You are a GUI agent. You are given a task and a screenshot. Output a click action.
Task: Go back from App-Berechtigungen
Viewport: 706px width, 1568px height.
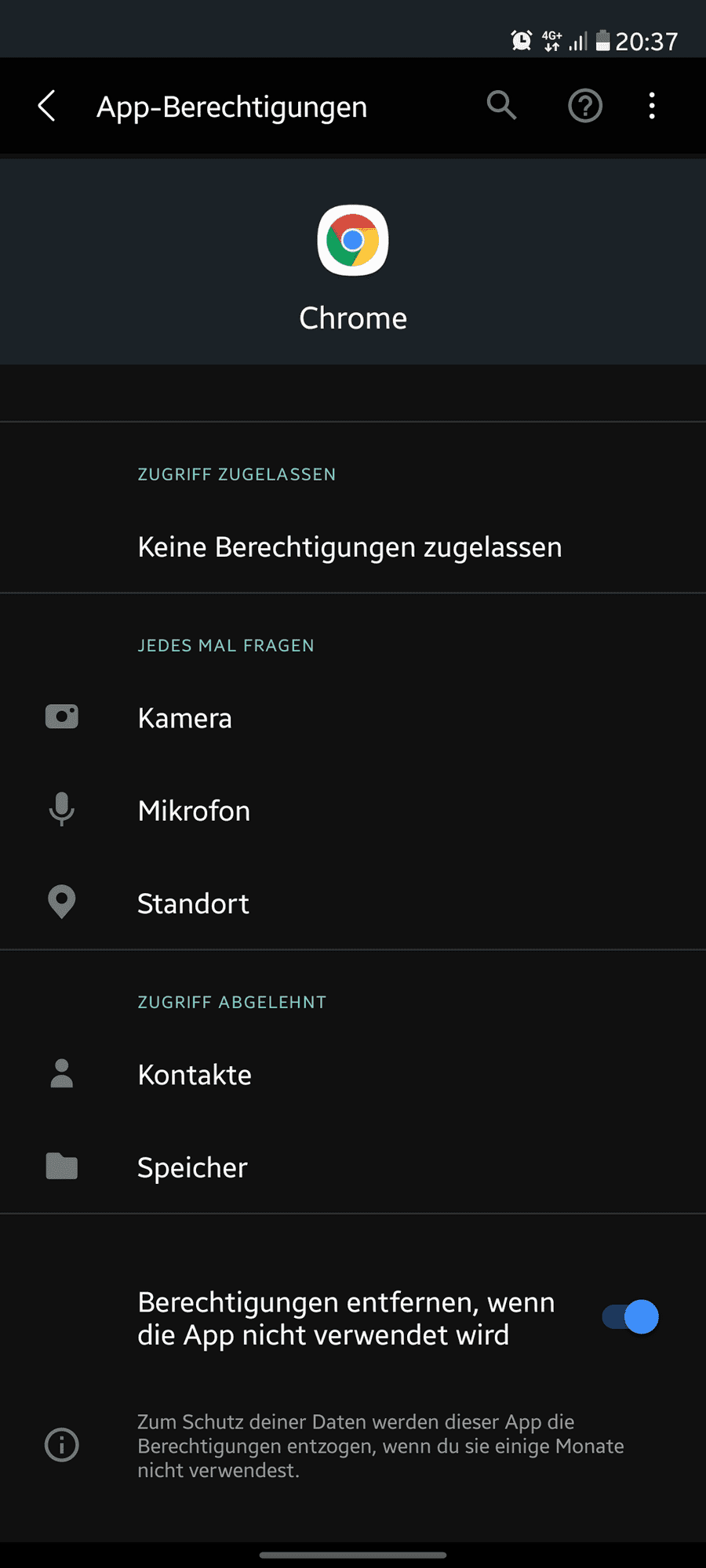[47, 106]
